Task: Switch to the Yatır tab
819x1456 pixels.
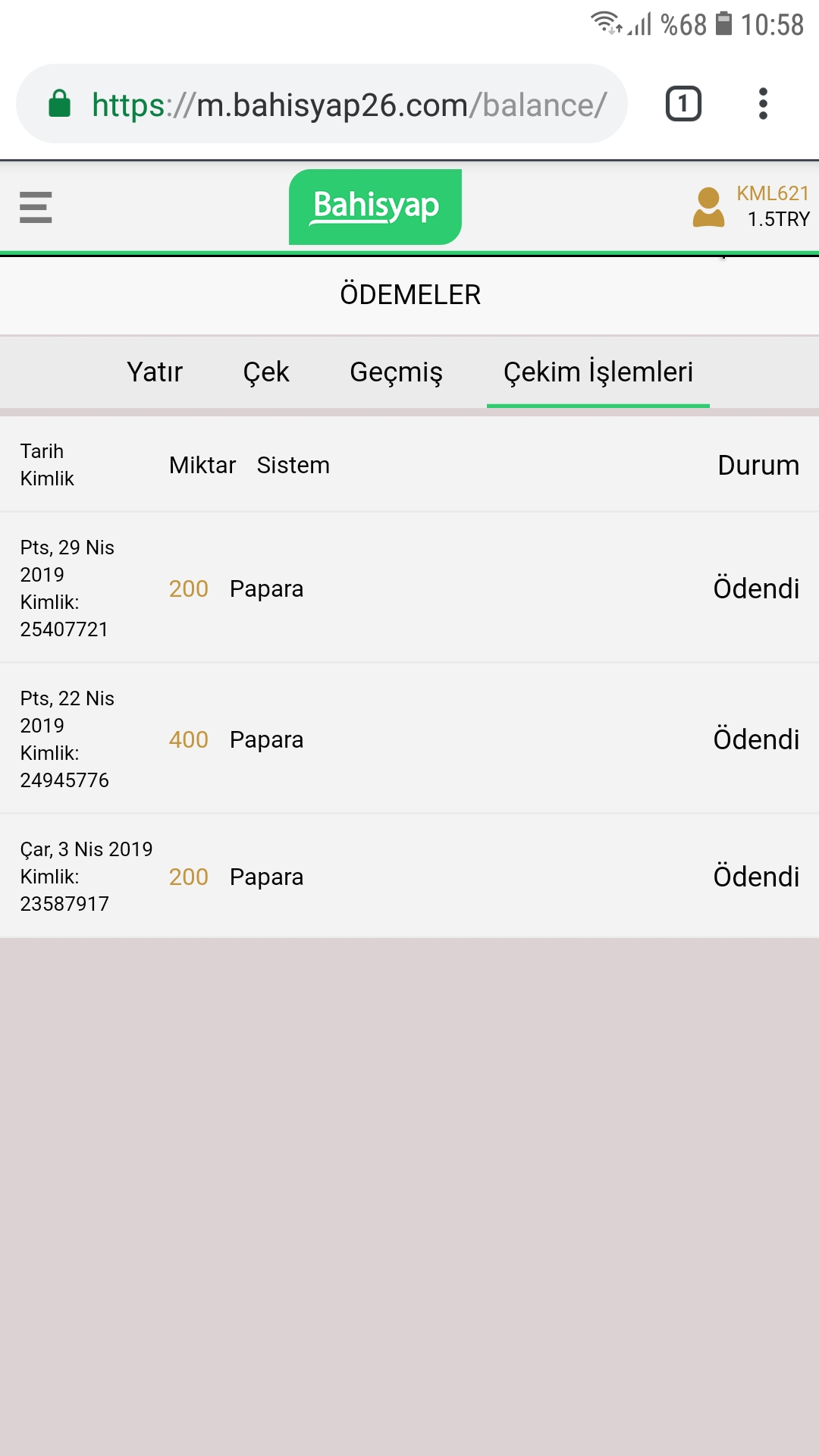Action: click(155, 372)
